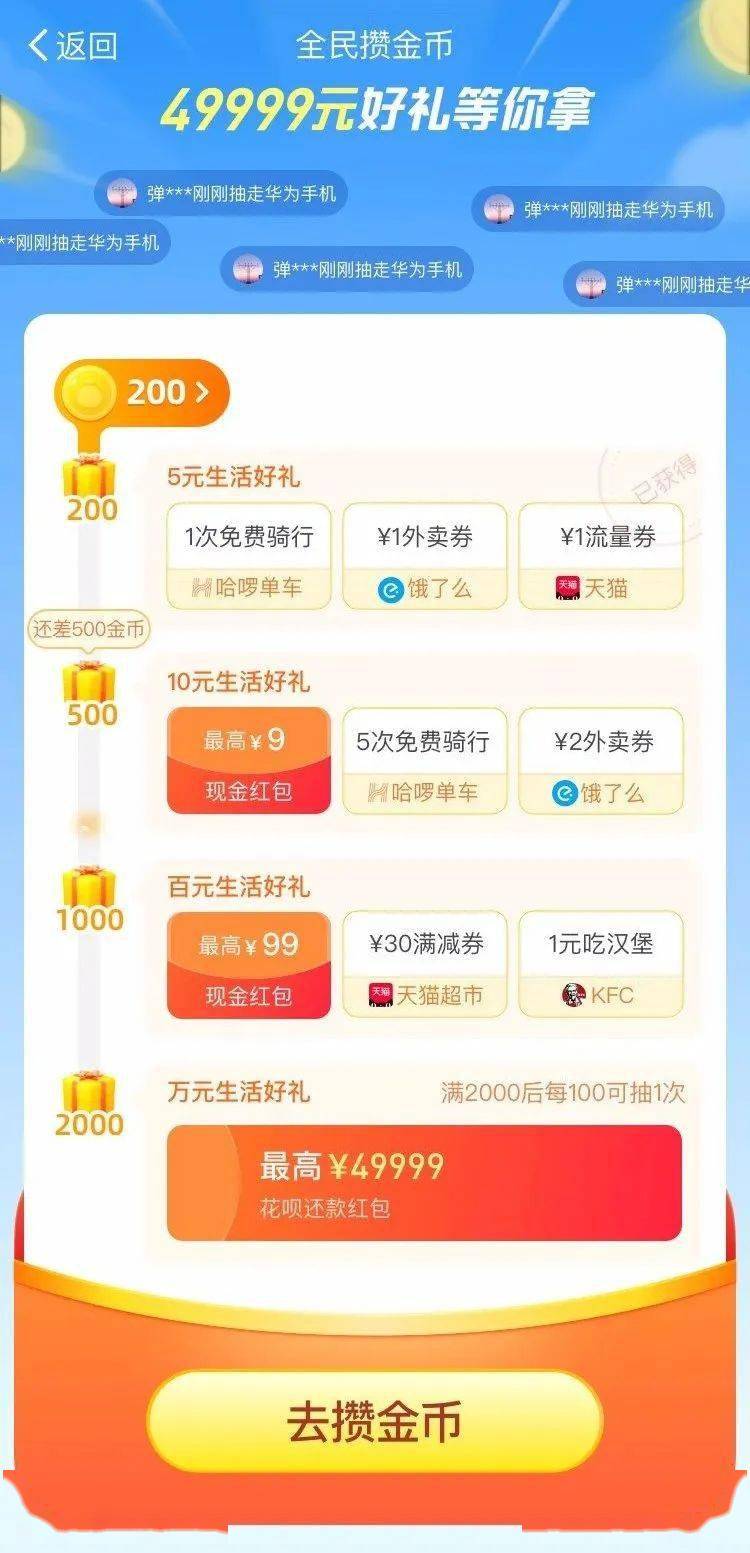The image size is (750, 1553).
Task: Tap the 去攒金币 button
Action: point(375,1421)
